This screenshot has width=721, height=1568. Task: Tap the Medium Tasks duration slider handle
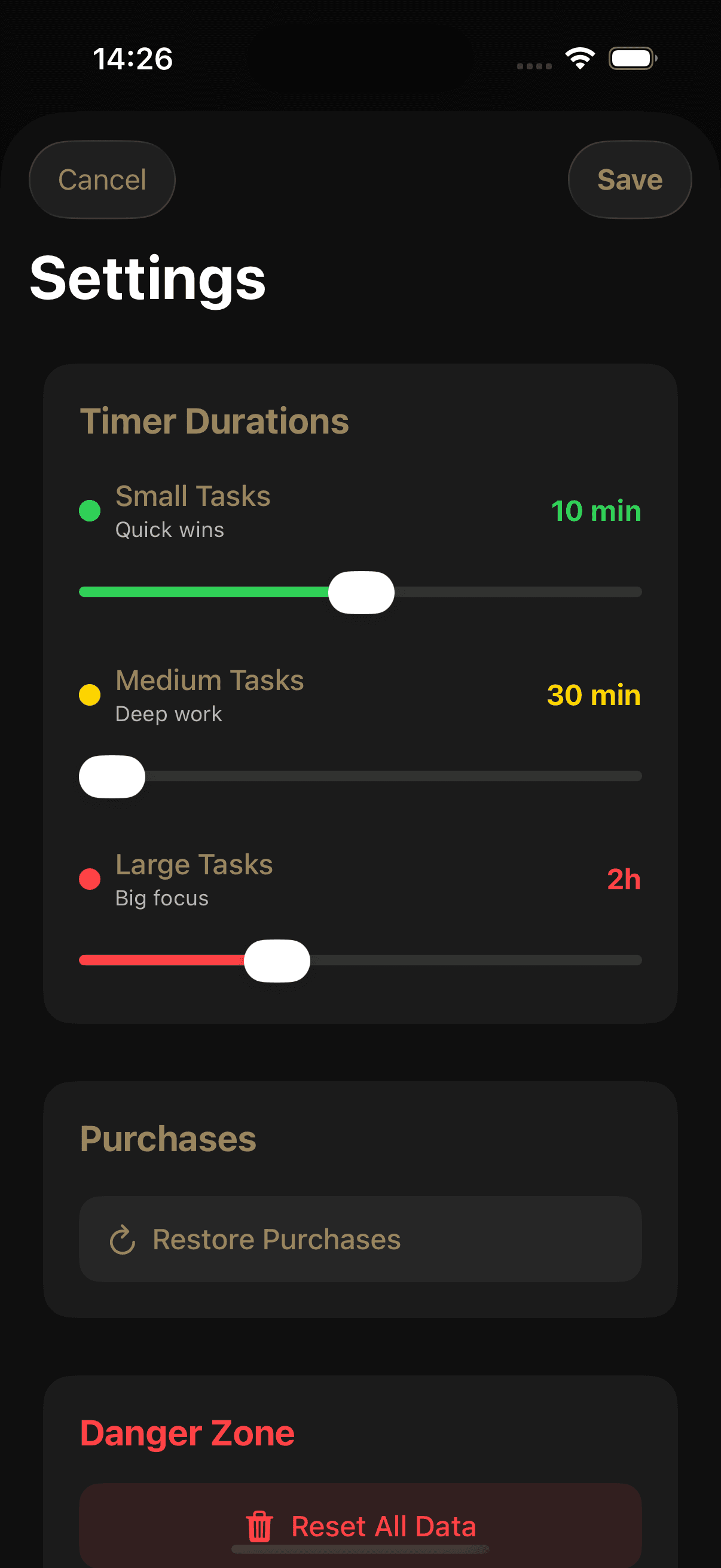(112, 776)
